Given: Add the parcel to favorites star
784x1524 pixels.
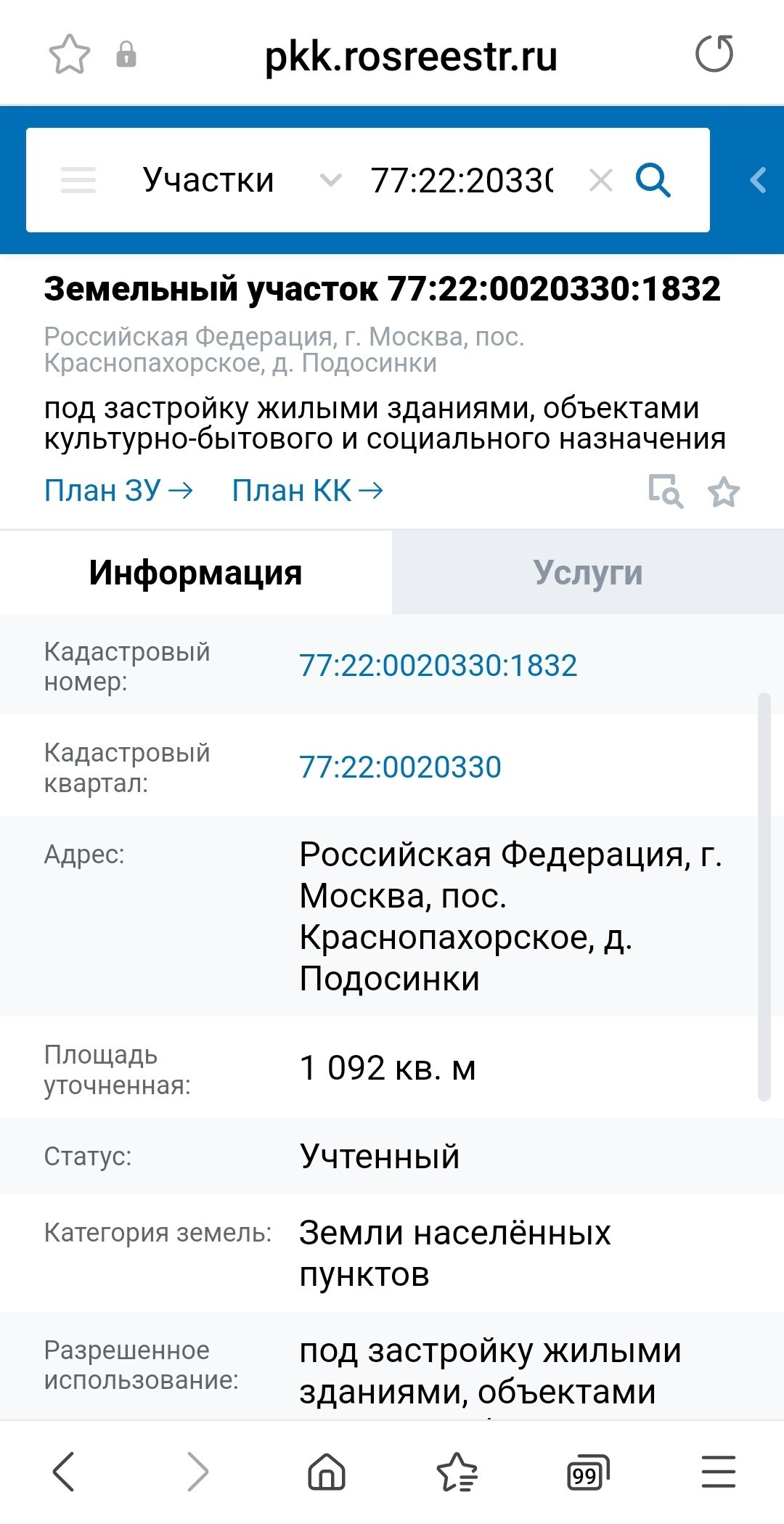Looking at the screenshot, I should tap(724, 492).
